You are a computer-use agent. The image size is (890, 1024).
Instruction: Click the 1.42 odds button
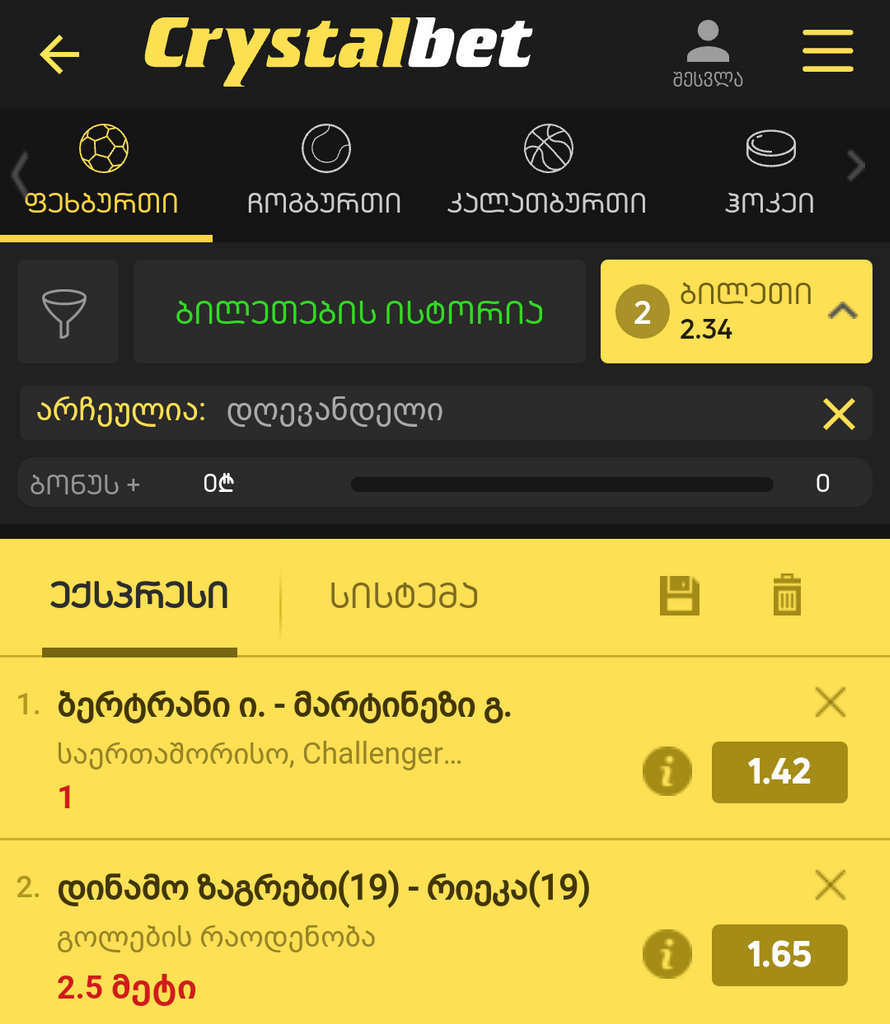[779, 772]
